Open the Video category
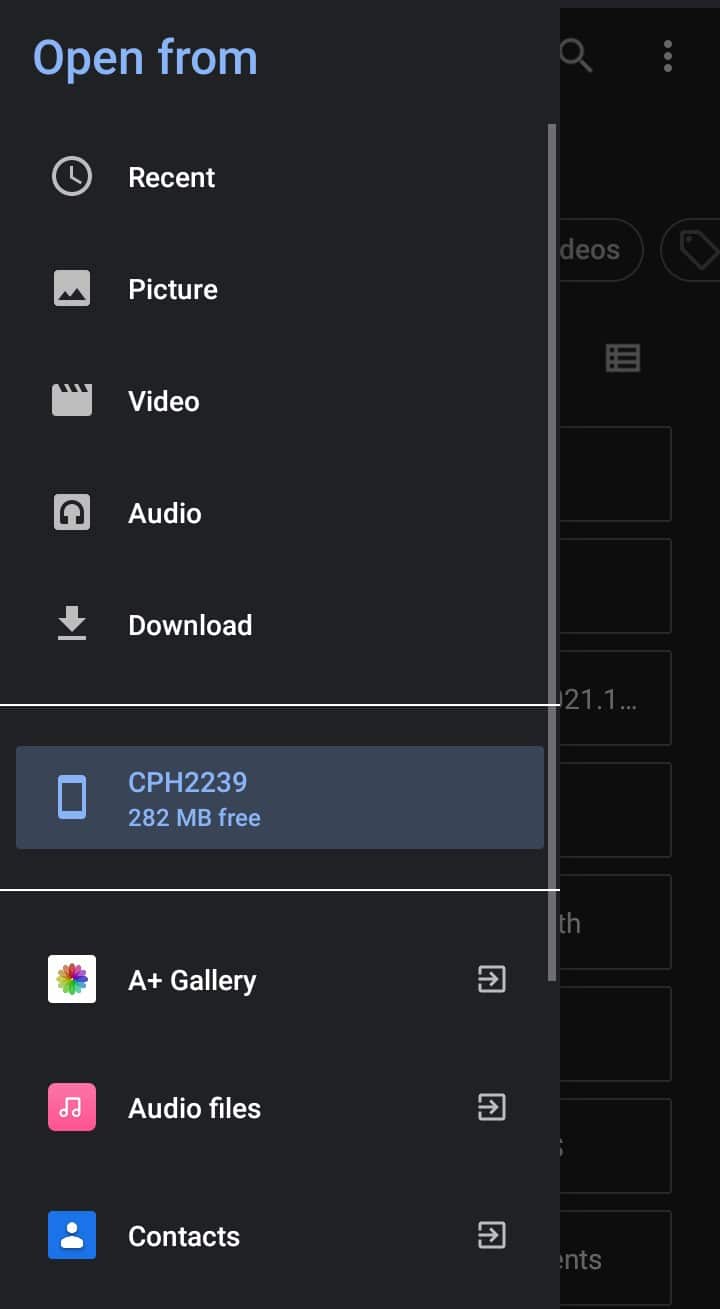 280,401
